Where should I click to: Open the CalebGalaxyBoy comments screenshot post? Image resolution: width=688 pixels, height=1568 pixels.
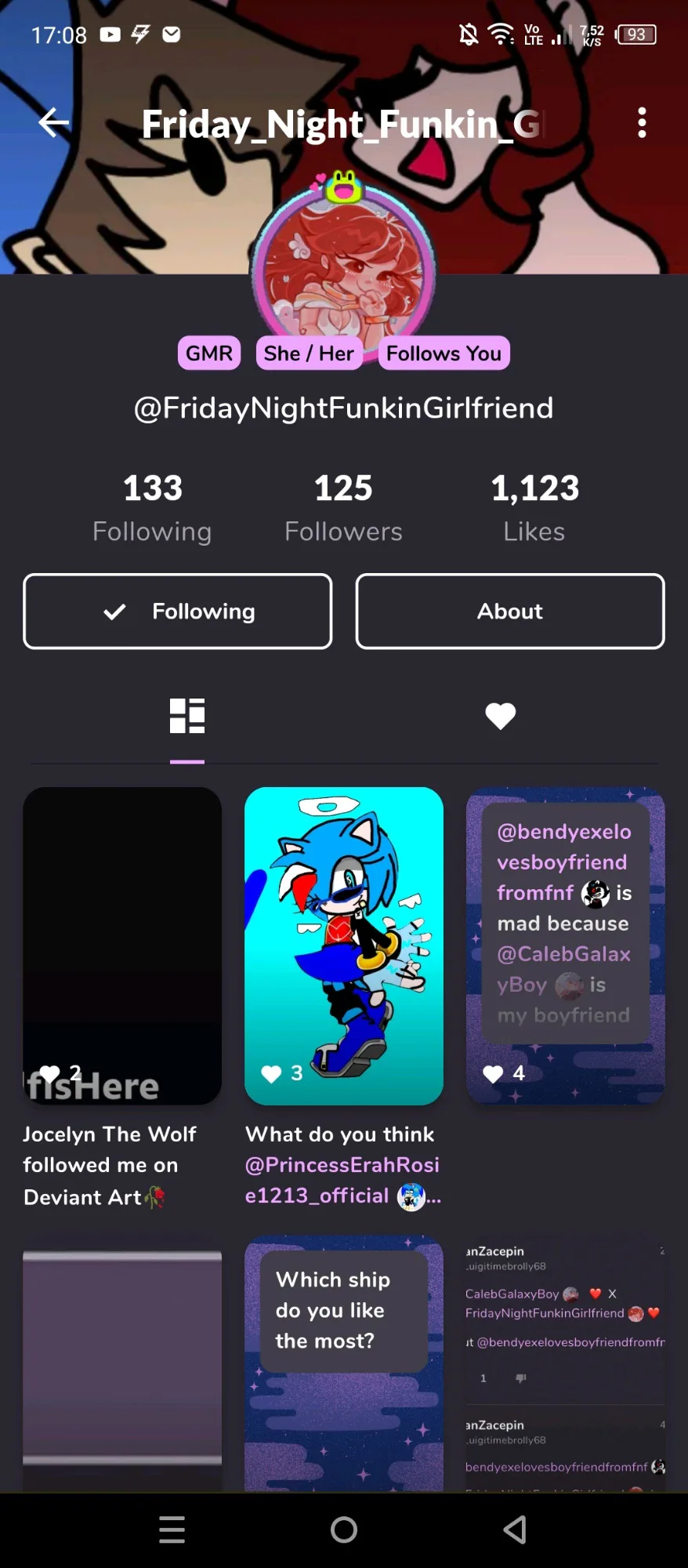566,1363
